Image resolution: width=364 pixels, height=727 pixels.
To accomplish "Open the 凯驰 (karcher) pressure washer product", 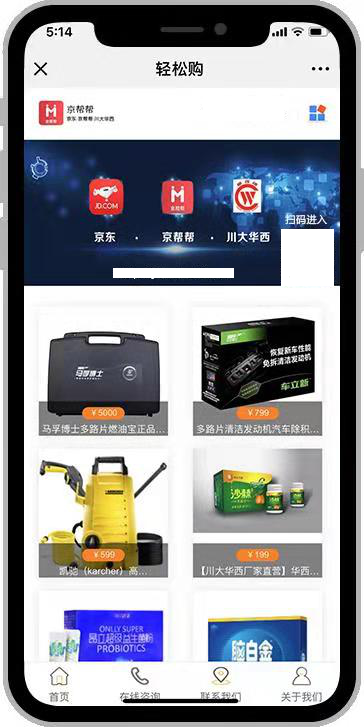I will [x=103, y=513].
